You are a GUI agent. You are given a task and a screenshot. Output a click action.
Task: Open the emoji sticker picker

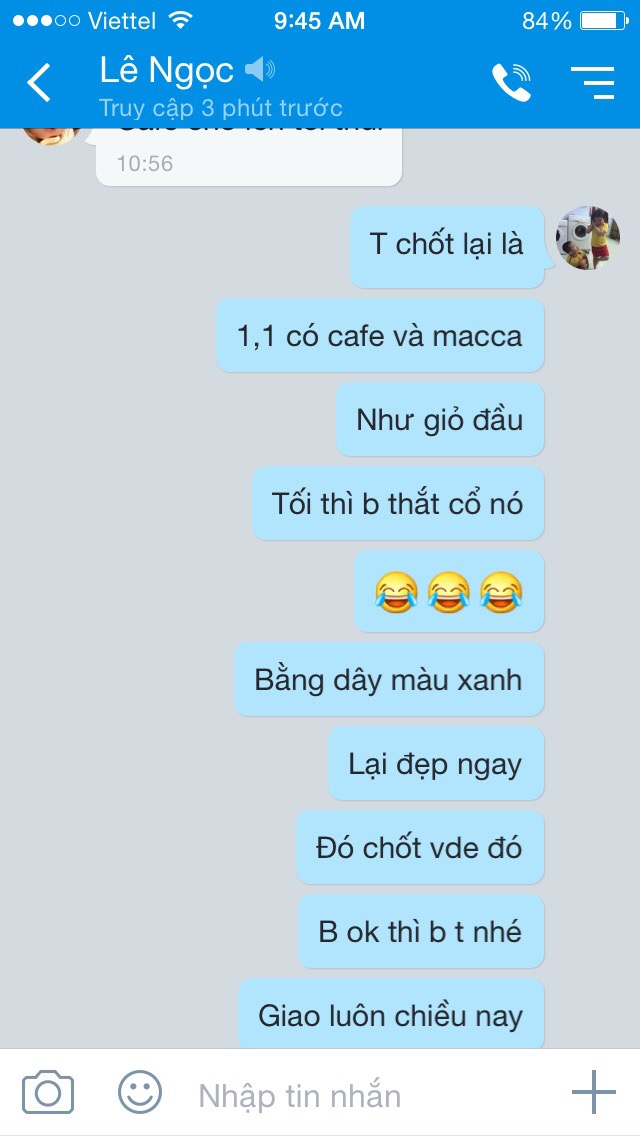click(140, 1092)
